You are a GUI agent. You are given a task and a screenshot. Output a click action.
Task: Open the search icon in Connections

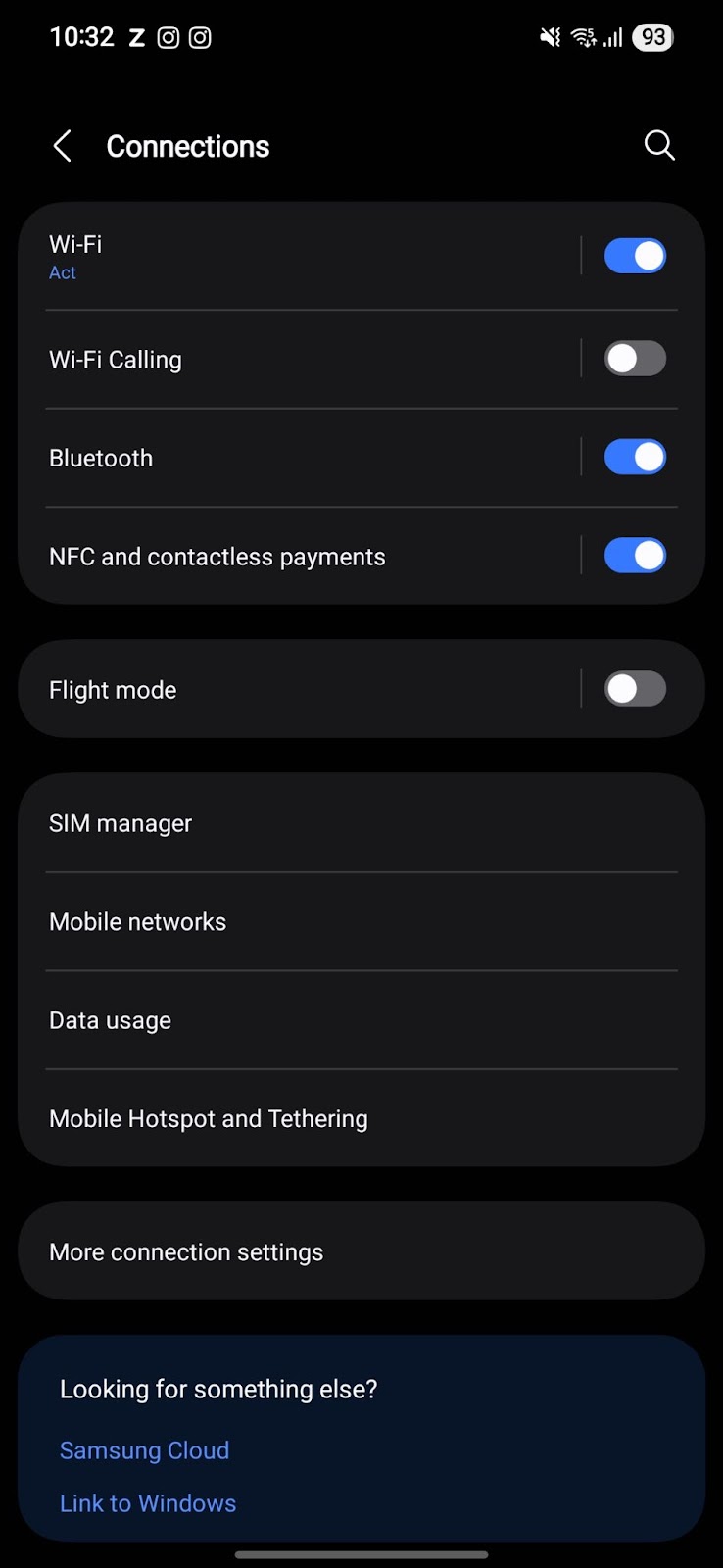point(659,145)
